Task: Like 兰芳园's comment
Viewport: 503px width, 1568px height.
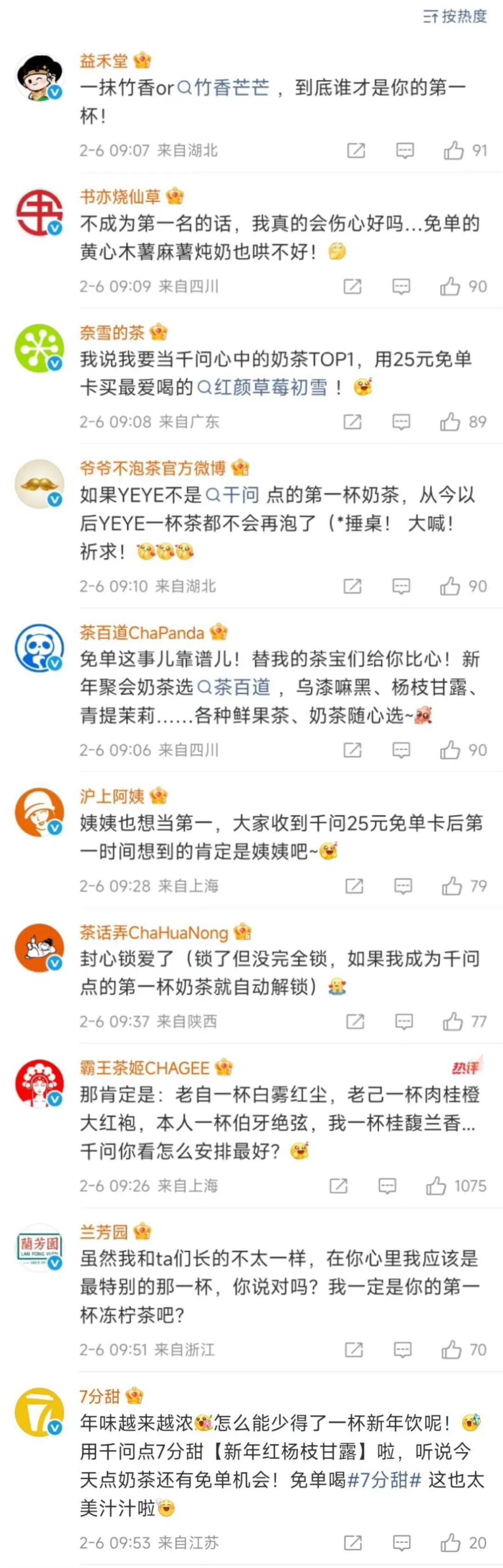Action: click(x=451, y=1350)
